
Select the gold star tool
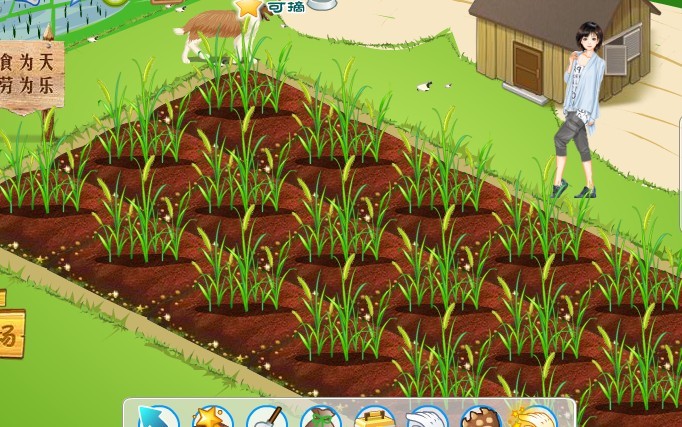tap(211, 417)
